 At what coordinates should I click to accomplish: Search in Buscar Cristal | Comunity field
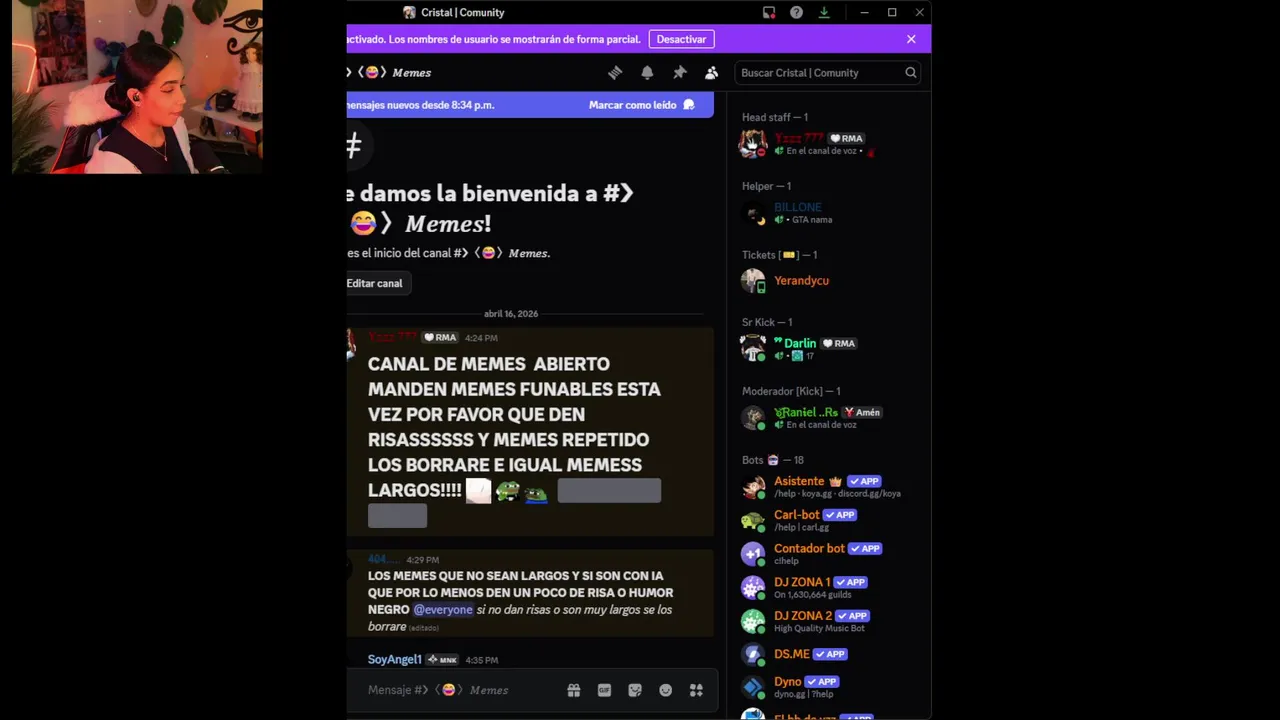[x=818, y=73]
